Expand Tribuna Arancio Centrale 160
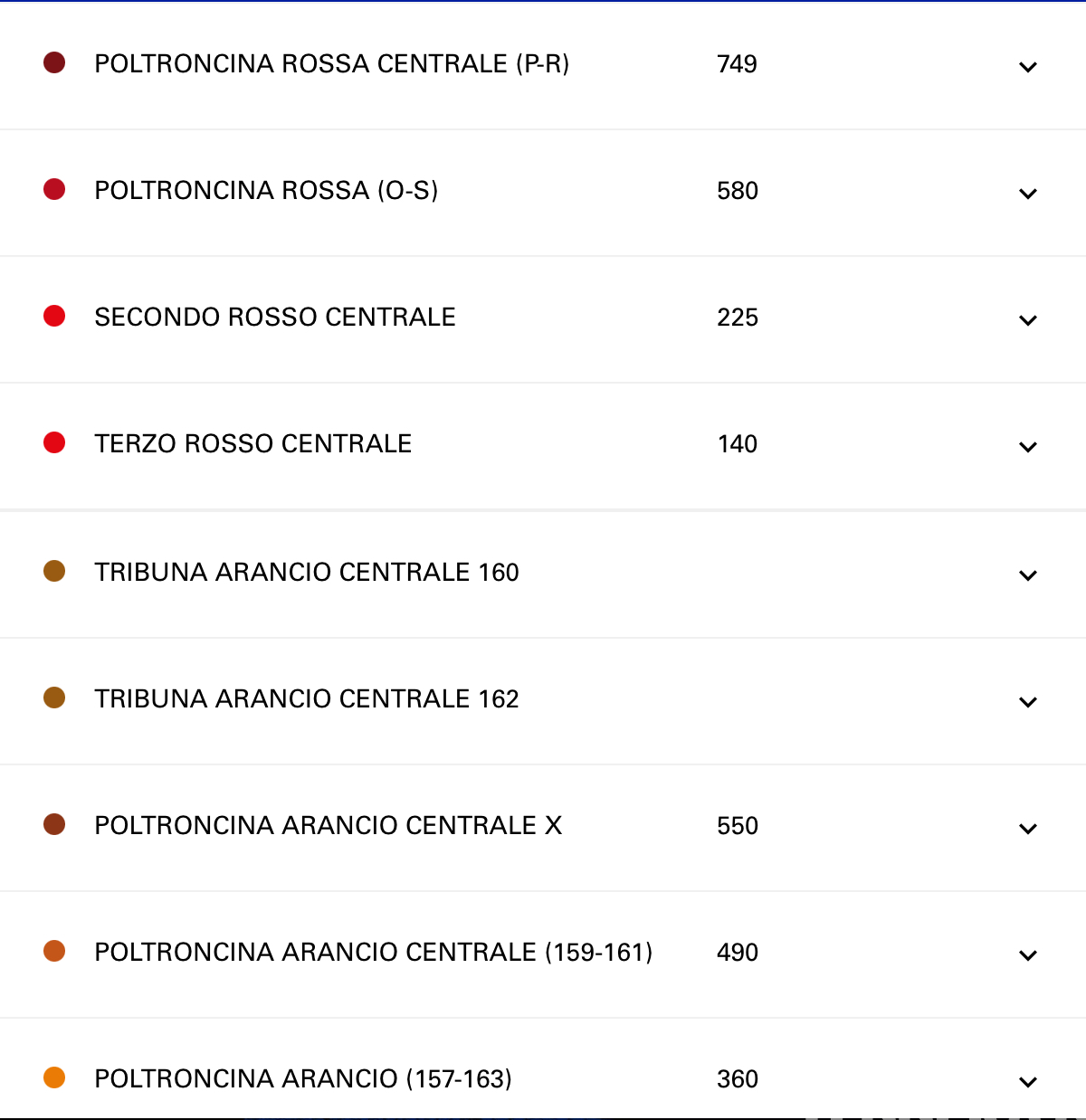Screen dimensions: 1086x1120 pyautogui.click(x=1027, y=575)
